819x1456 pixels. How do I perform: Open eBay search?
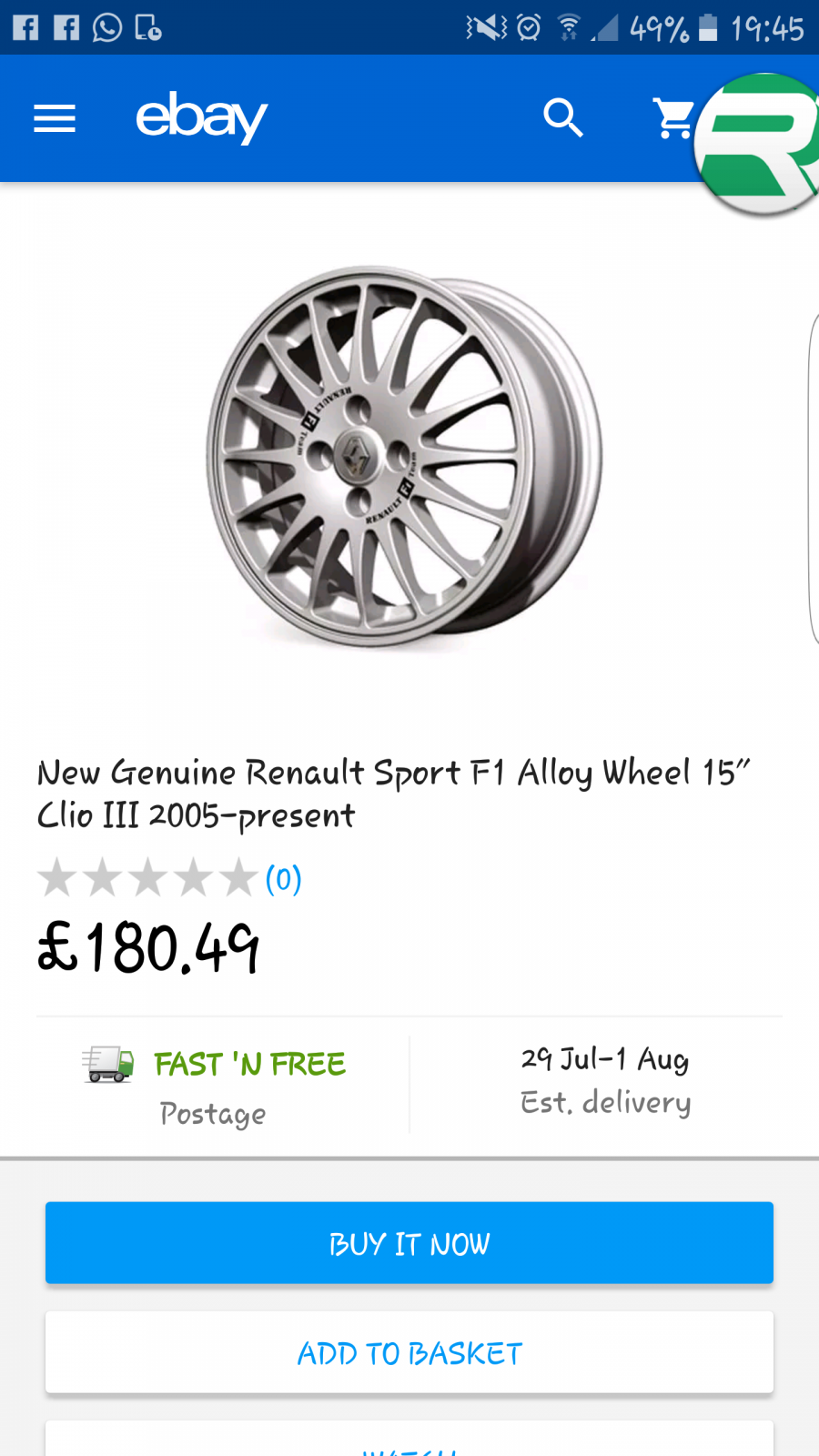tap(563, 118)
